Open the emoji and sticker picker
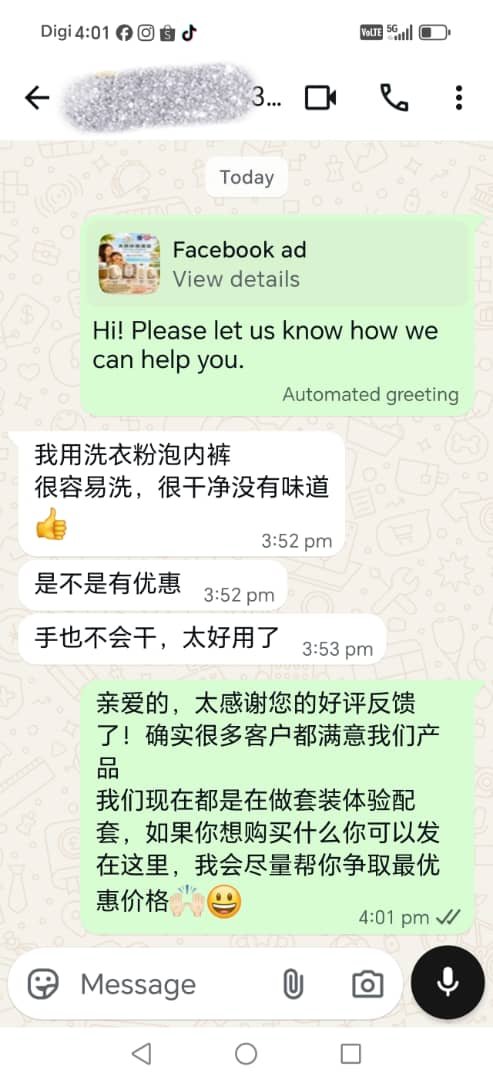This screenshot has height=1080, width=493. (x=43, y=984)
